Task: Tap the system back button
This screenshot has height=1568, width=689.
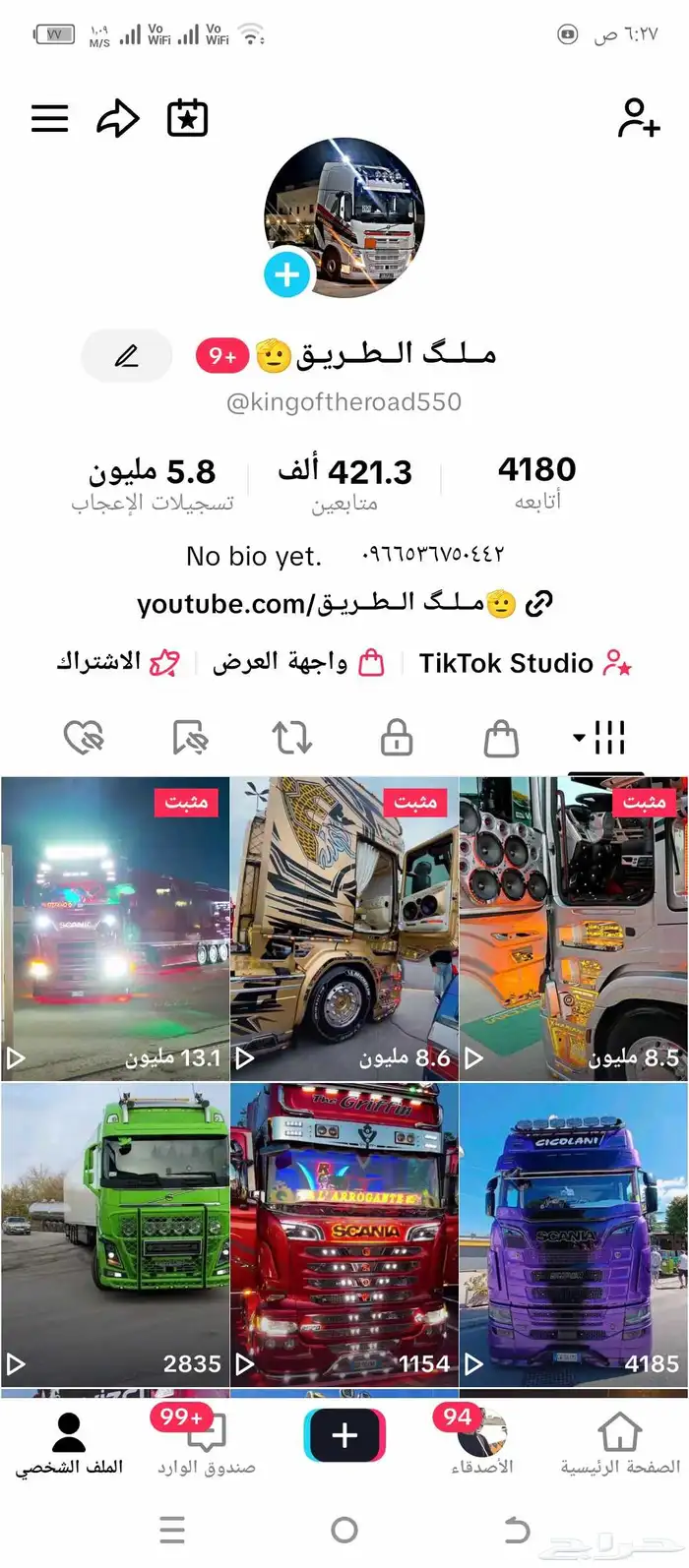Action: 517,1530
